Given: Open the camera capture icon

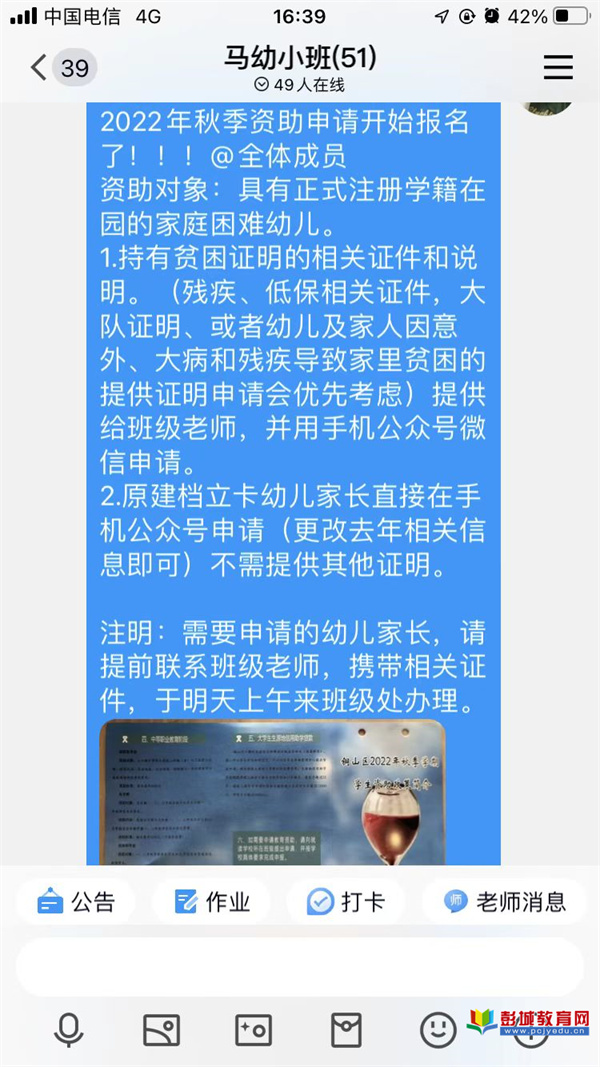Looking at the screenshot, I should click(x=253, y=1029).
